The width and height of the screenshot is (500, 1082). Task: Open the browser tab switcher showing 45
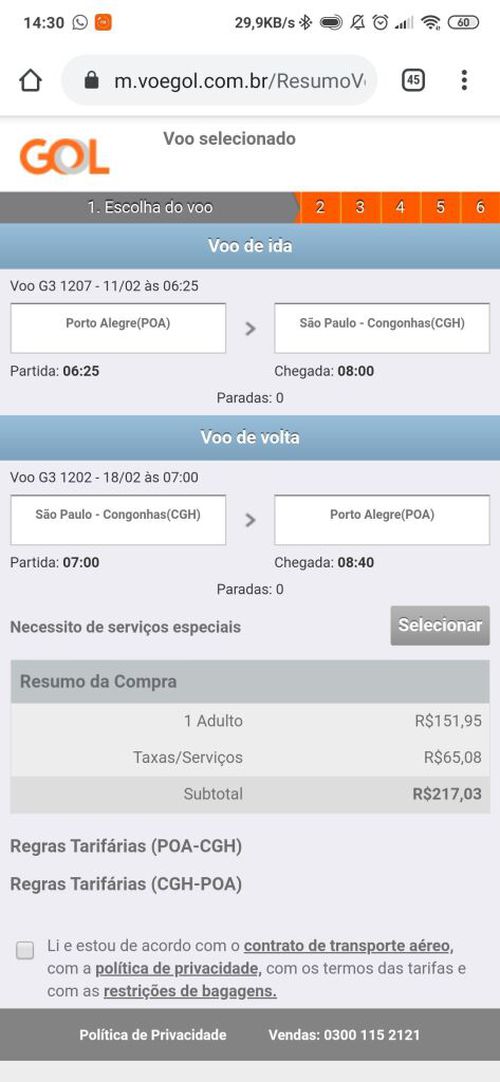point(413,80)
